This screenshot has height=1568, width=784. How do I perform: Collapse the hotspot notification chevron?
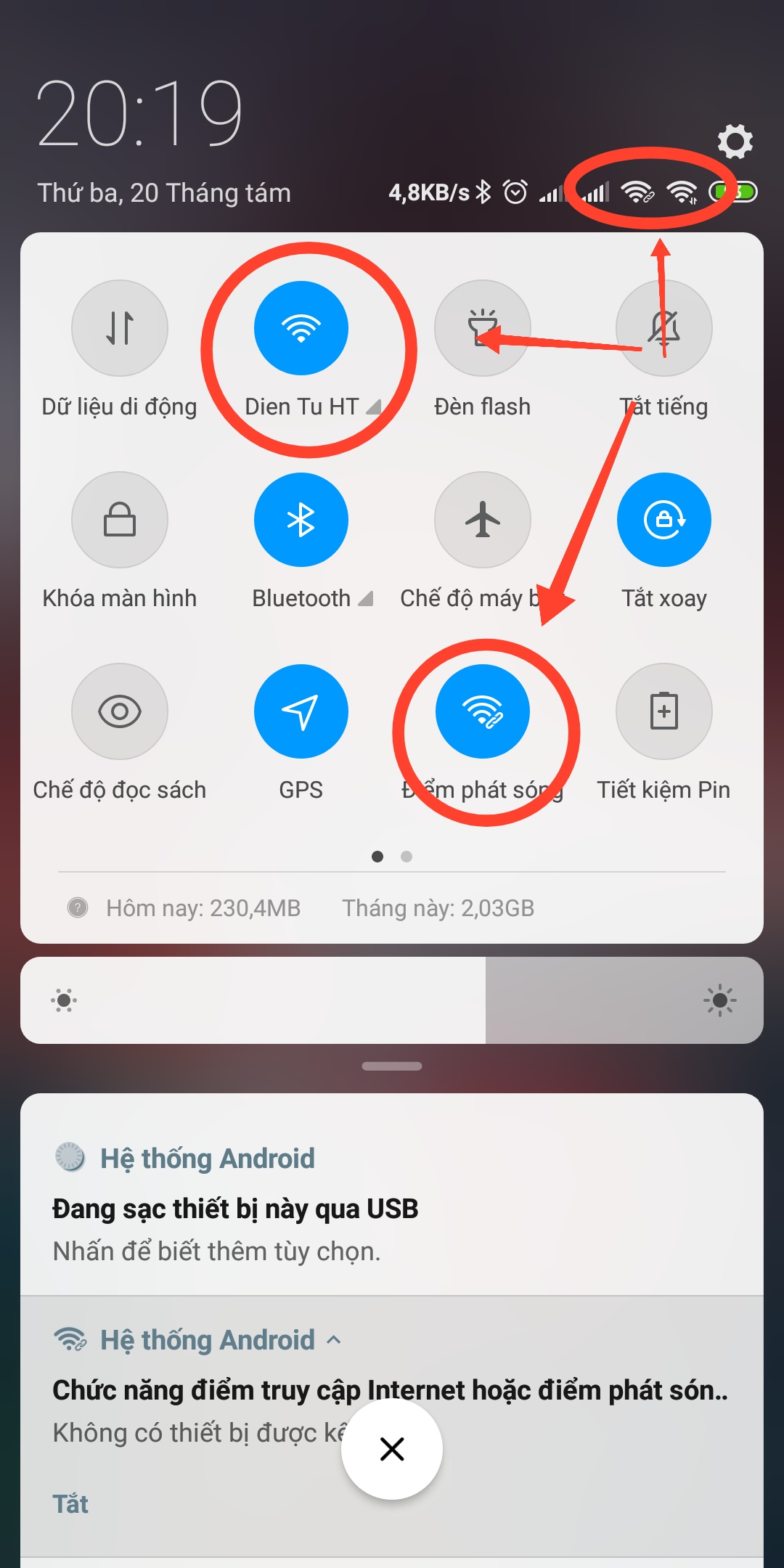pos(334,1340)
